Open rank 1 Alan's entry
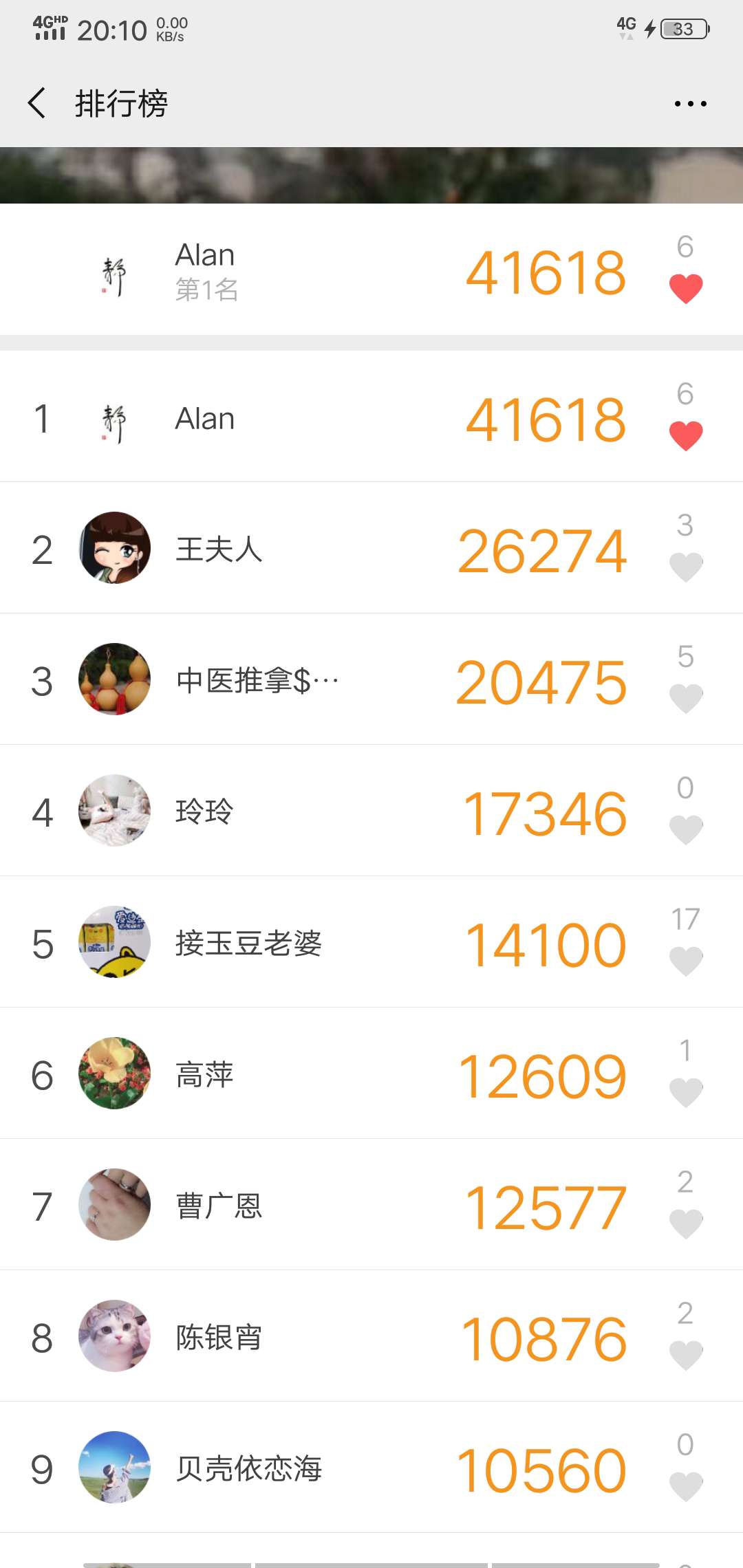Image resolution: width=743 pixels, height=1568 pixels. [x=371, y=417]
